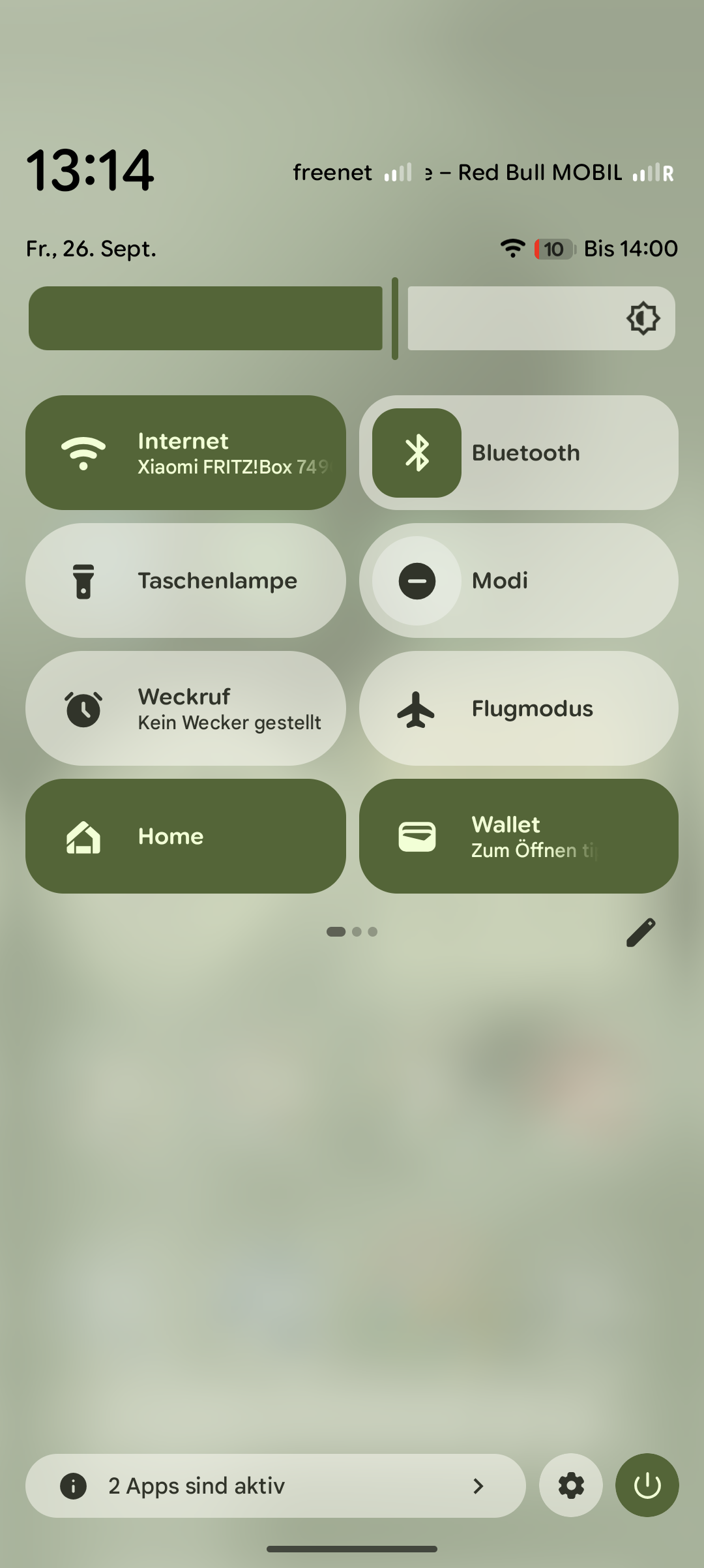
Task: Edit quick settings tiles with the pencil
Action: [x=640, y=932]
